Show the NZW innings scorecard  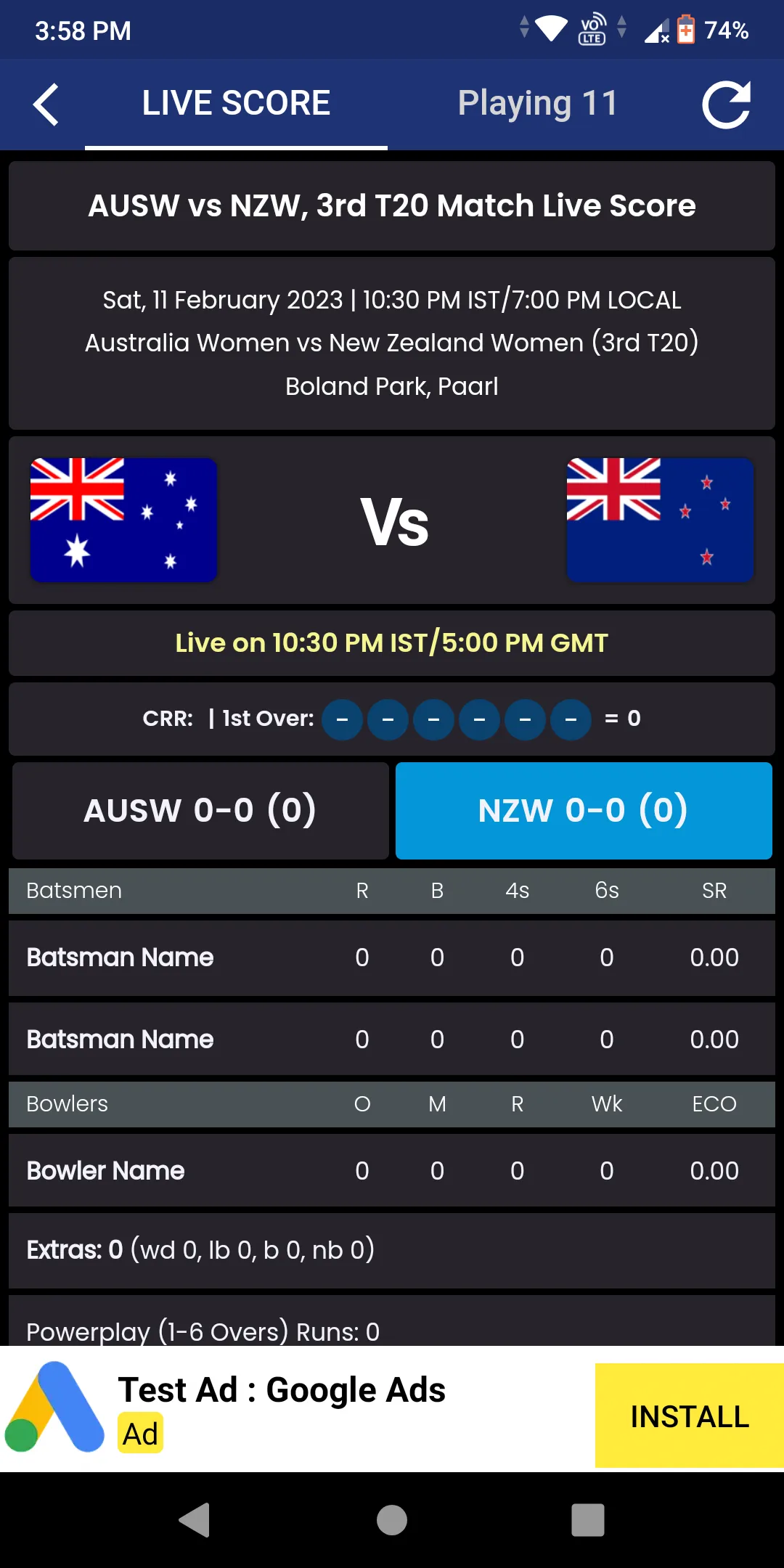point(584,811)
